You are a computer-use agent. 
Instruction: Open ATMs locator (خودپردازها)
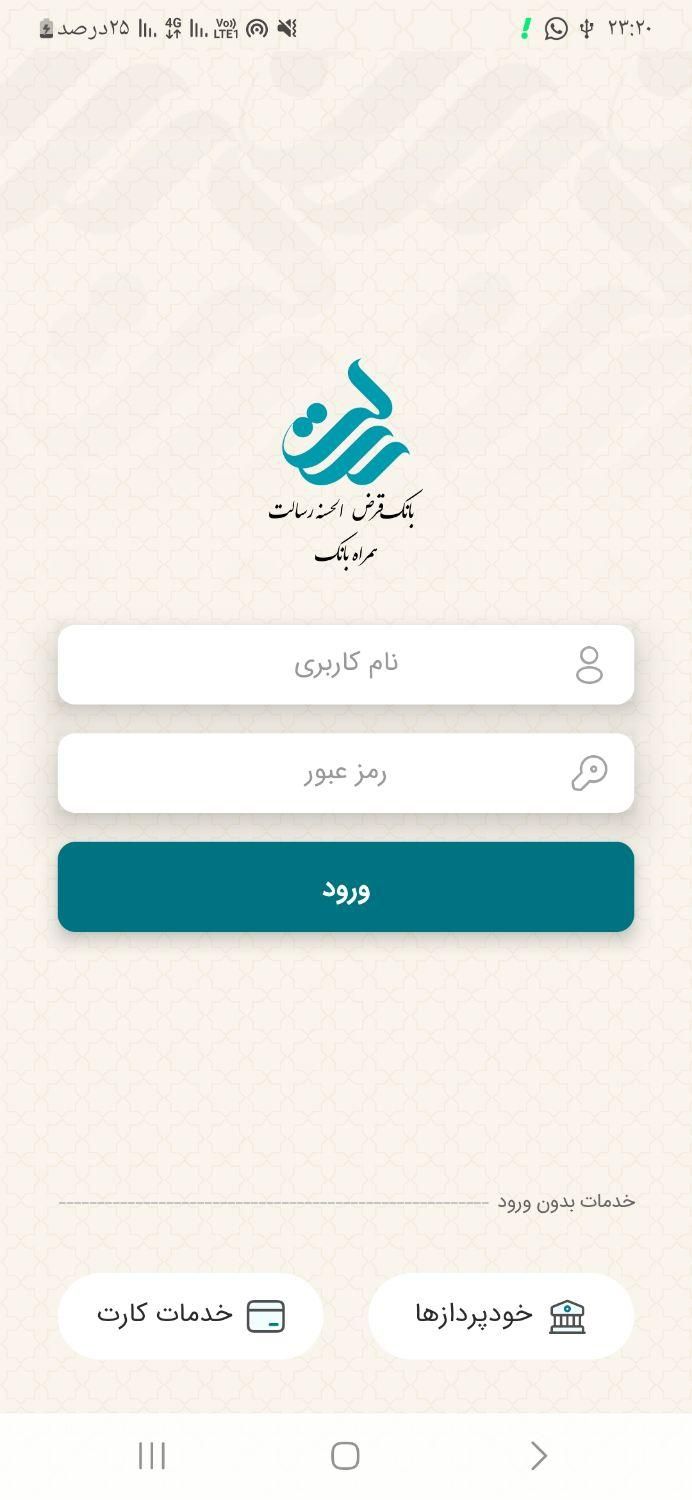coord(500,1315)
